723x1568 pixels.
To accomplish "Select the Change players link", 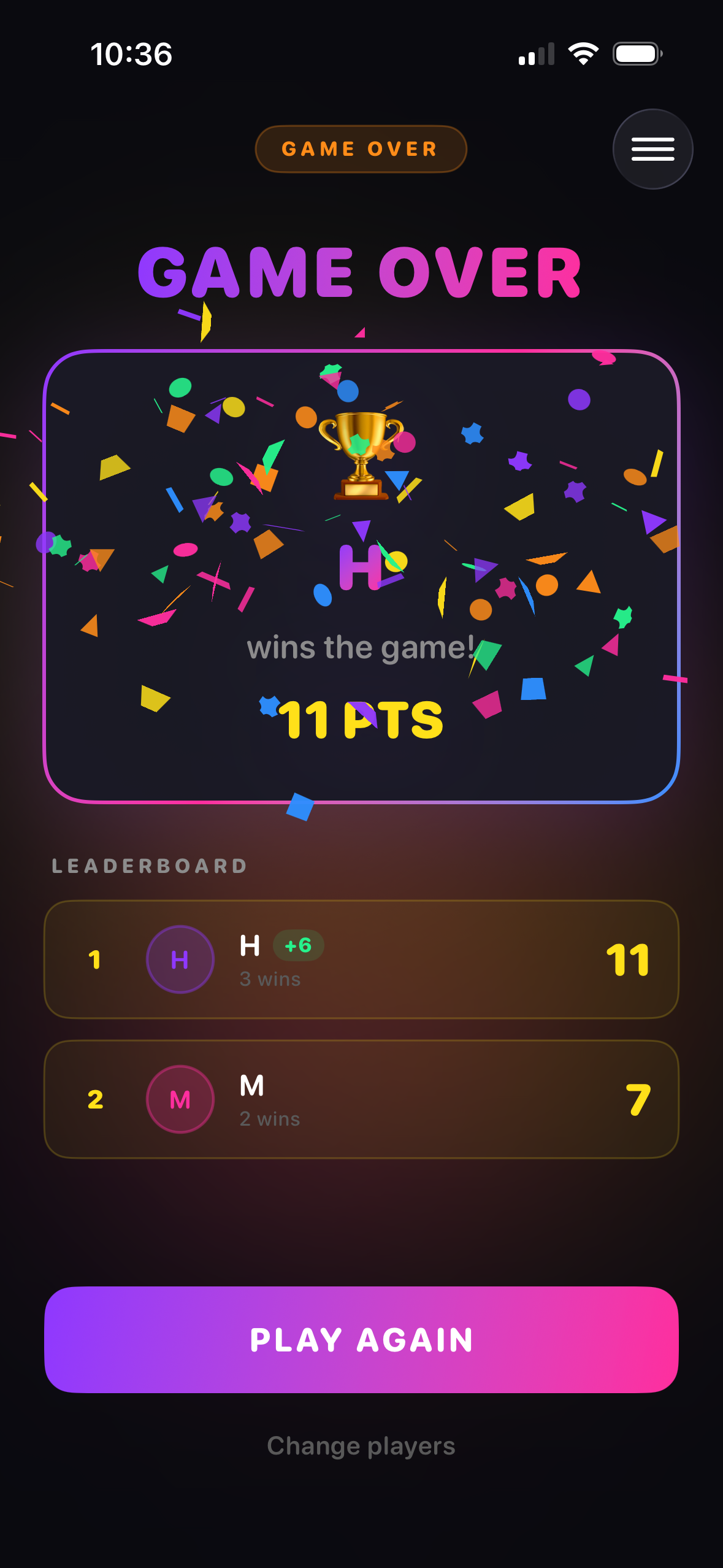I will pos(361,1446).
